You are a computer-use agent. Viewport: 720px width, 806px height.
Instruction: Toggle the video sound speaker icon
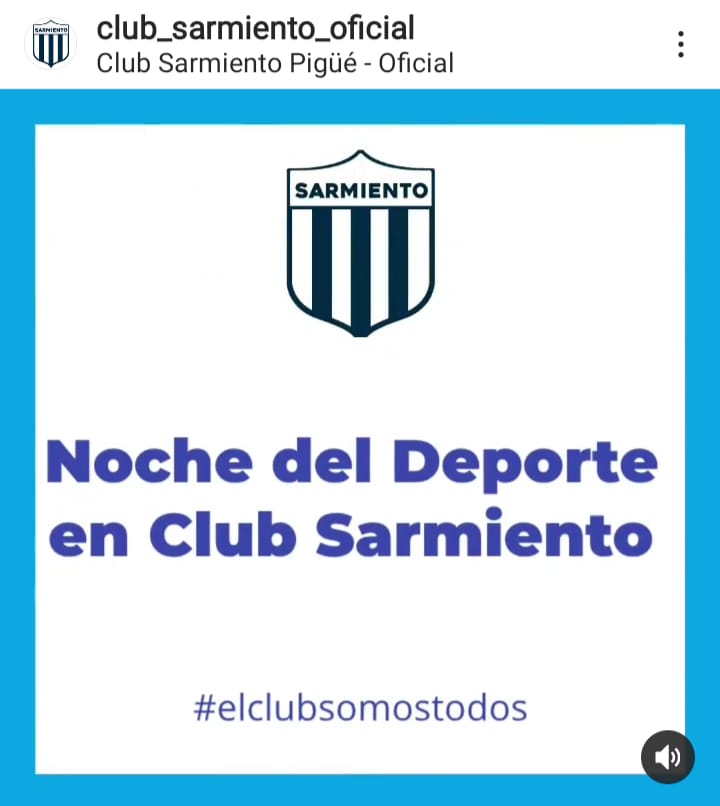pos(667,757)
